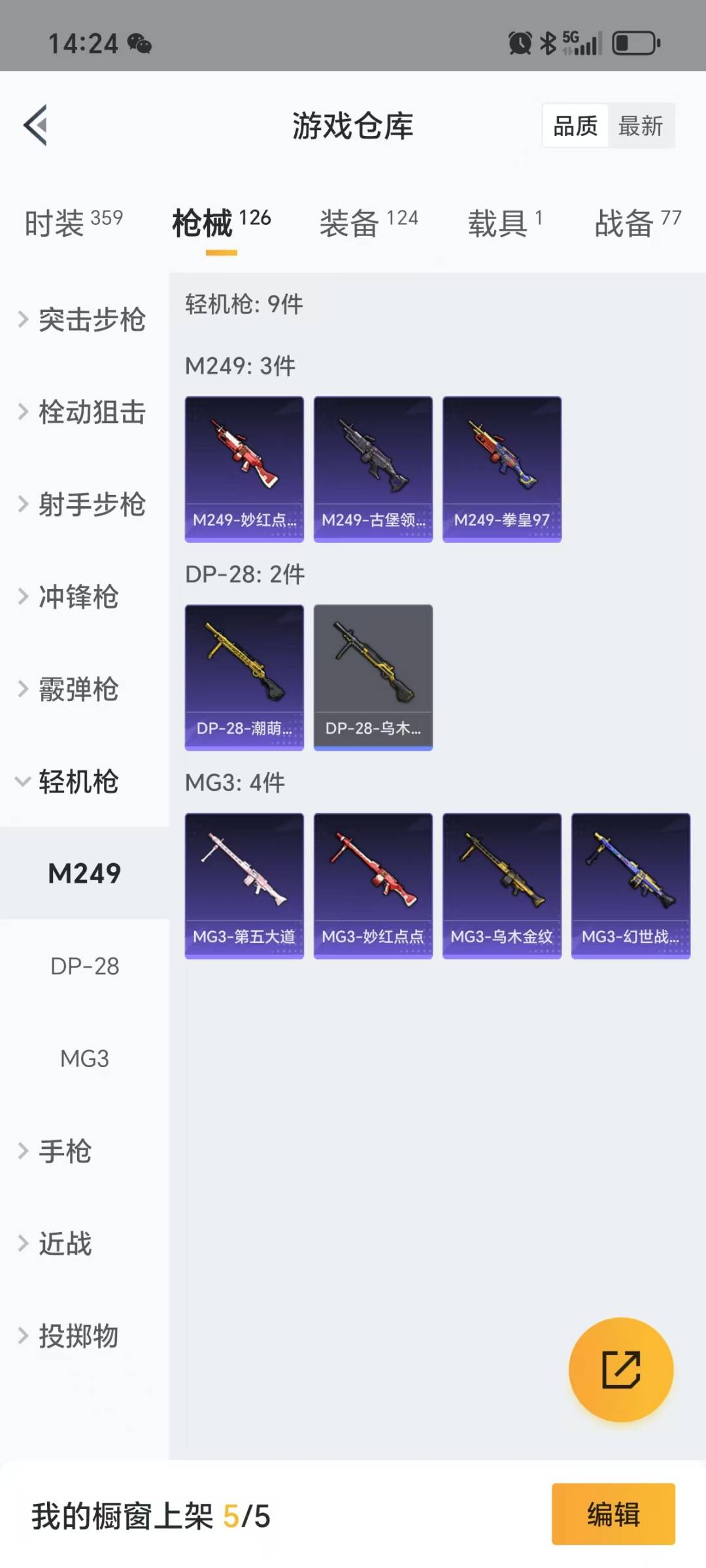Open the 战备 tab
Viewport: 706px width, 1568px height.
point(637,223)
